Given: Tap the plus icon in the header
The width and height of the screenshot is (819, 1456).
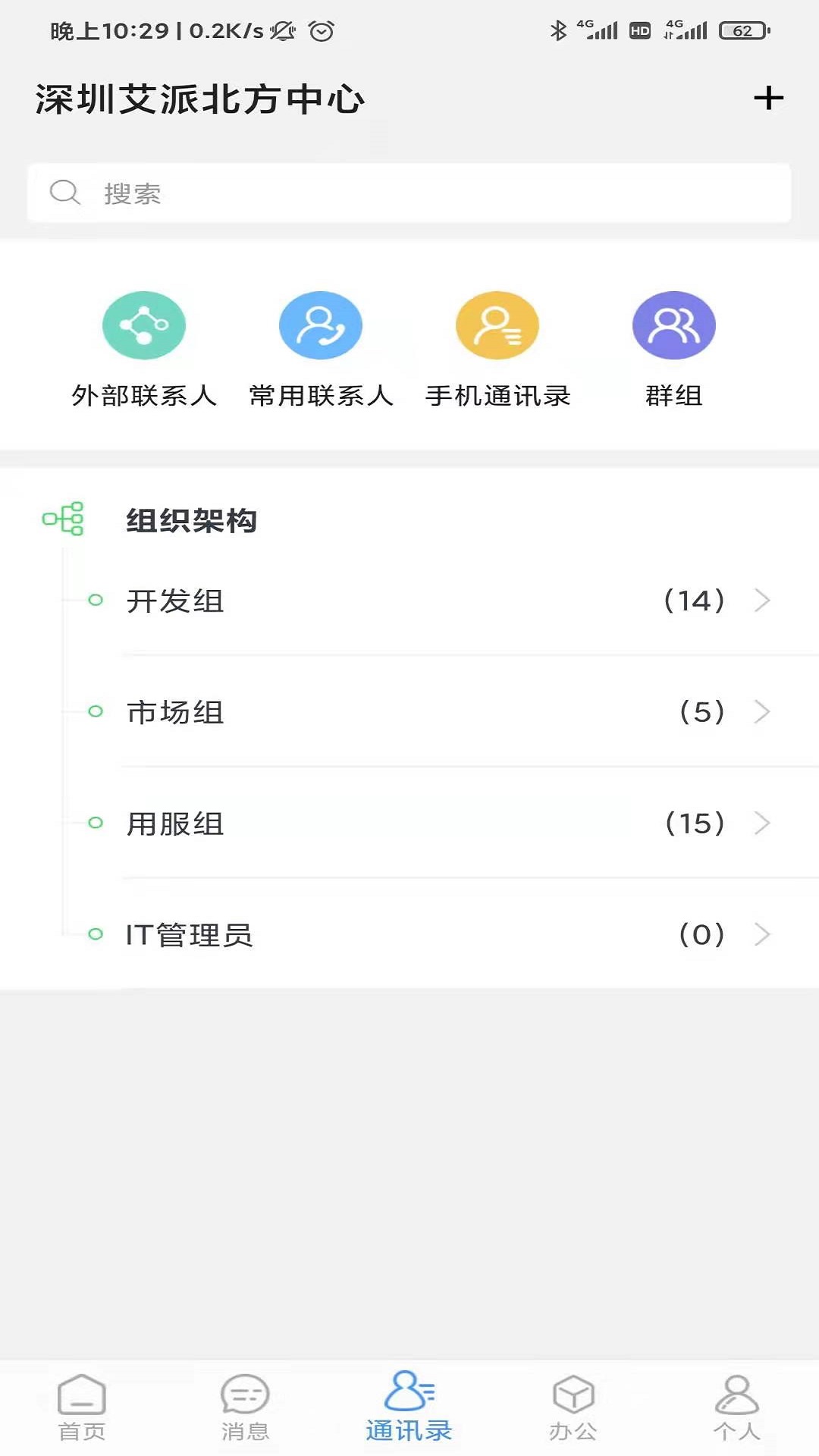Looking at the screenshot, I should (768, 99).
